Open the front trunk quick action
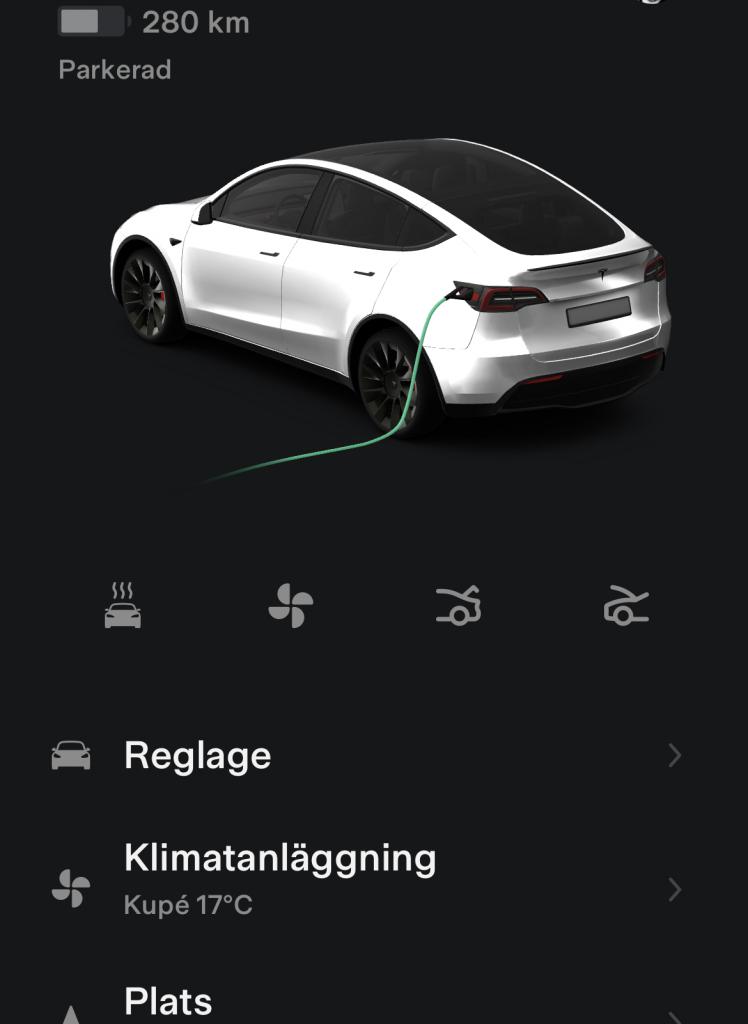The image size is (748, 1024). pos(627,606)
